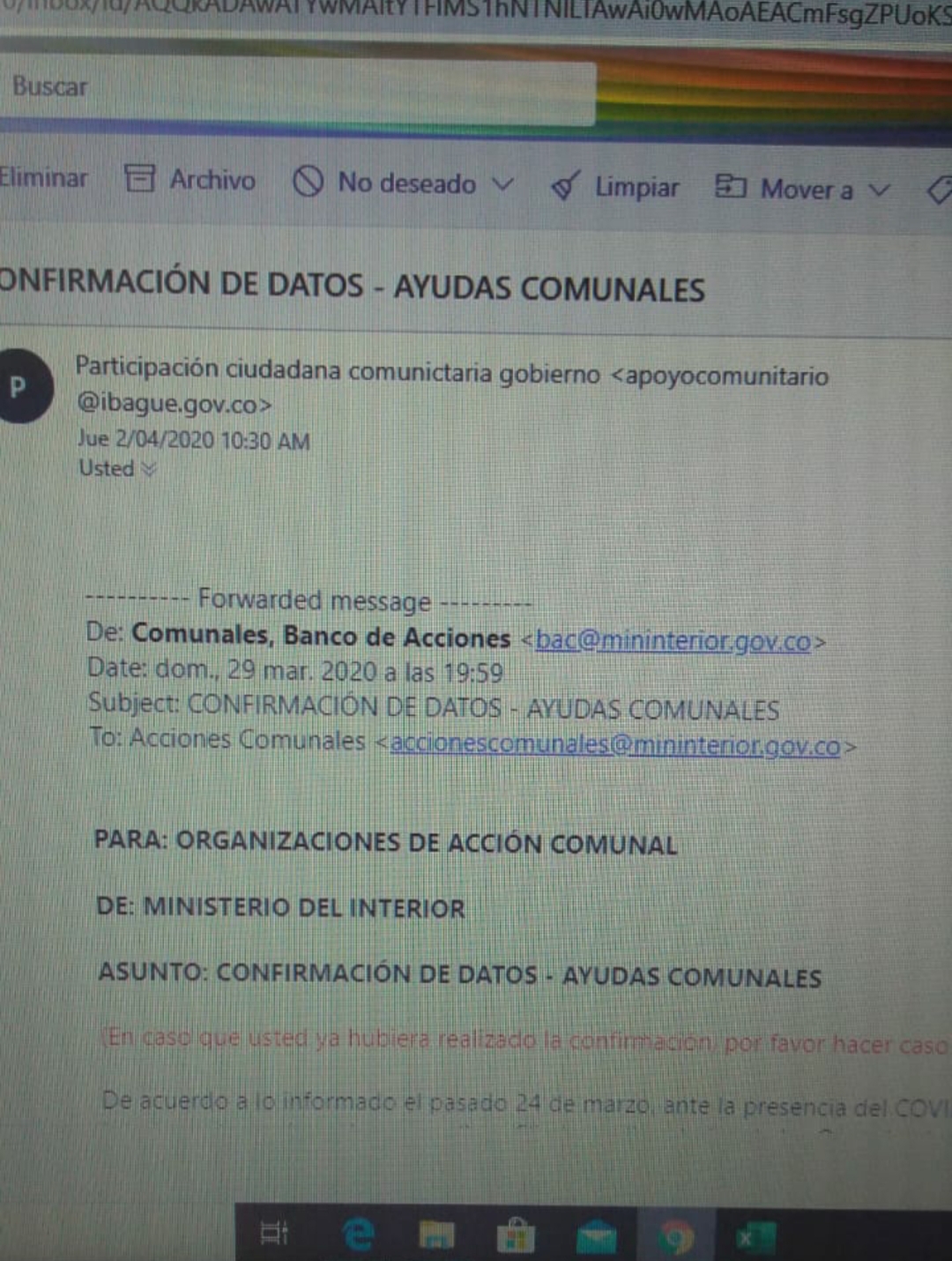Select the Limpiar action
Screen dimensions: 952x1261
pyautogui.click(x=615, y=187)
